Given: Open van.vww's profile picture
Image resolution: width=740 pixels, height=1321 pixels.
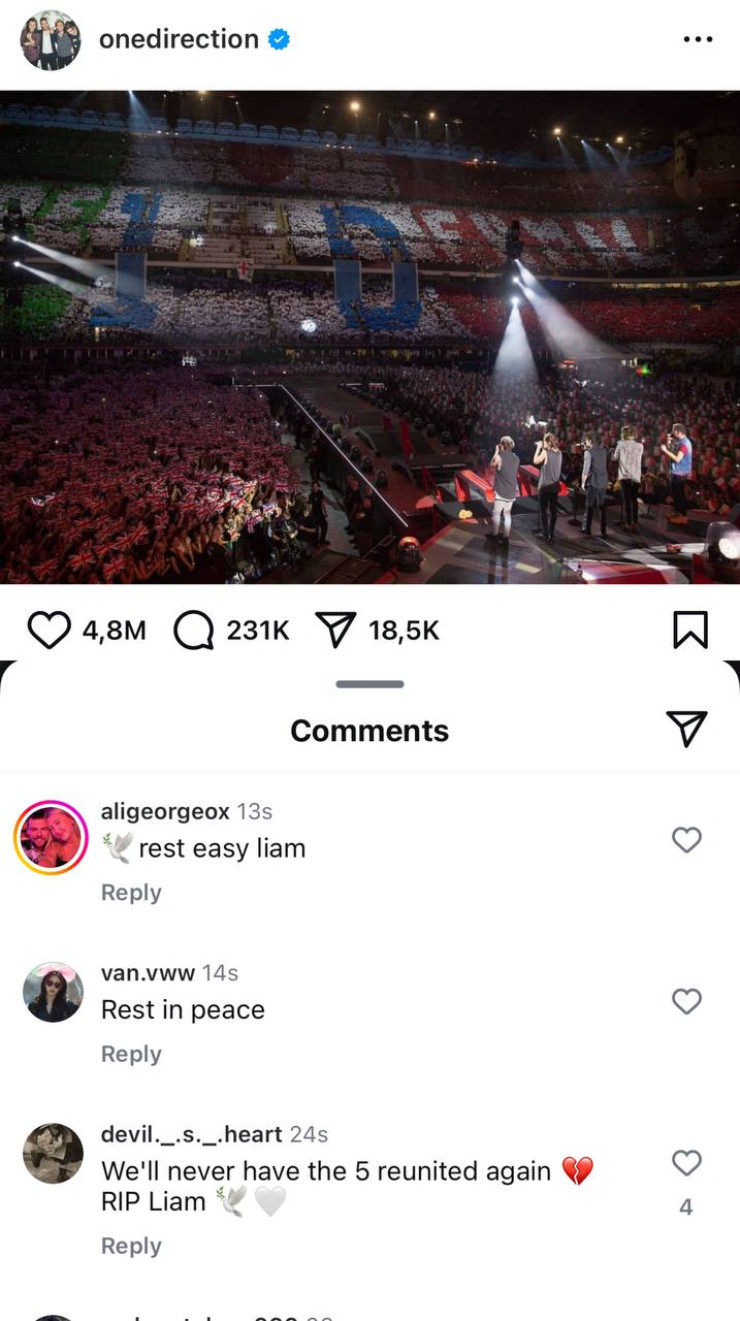Looking at the screenshot, I should pyautogui.click(x=53, y=992).
